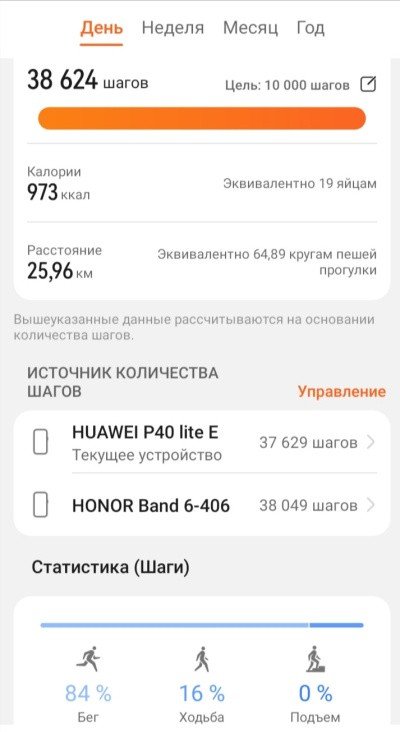This screenshot has width=400, height=732.
Task: Select the День tab
Action: tap(101, 28)
